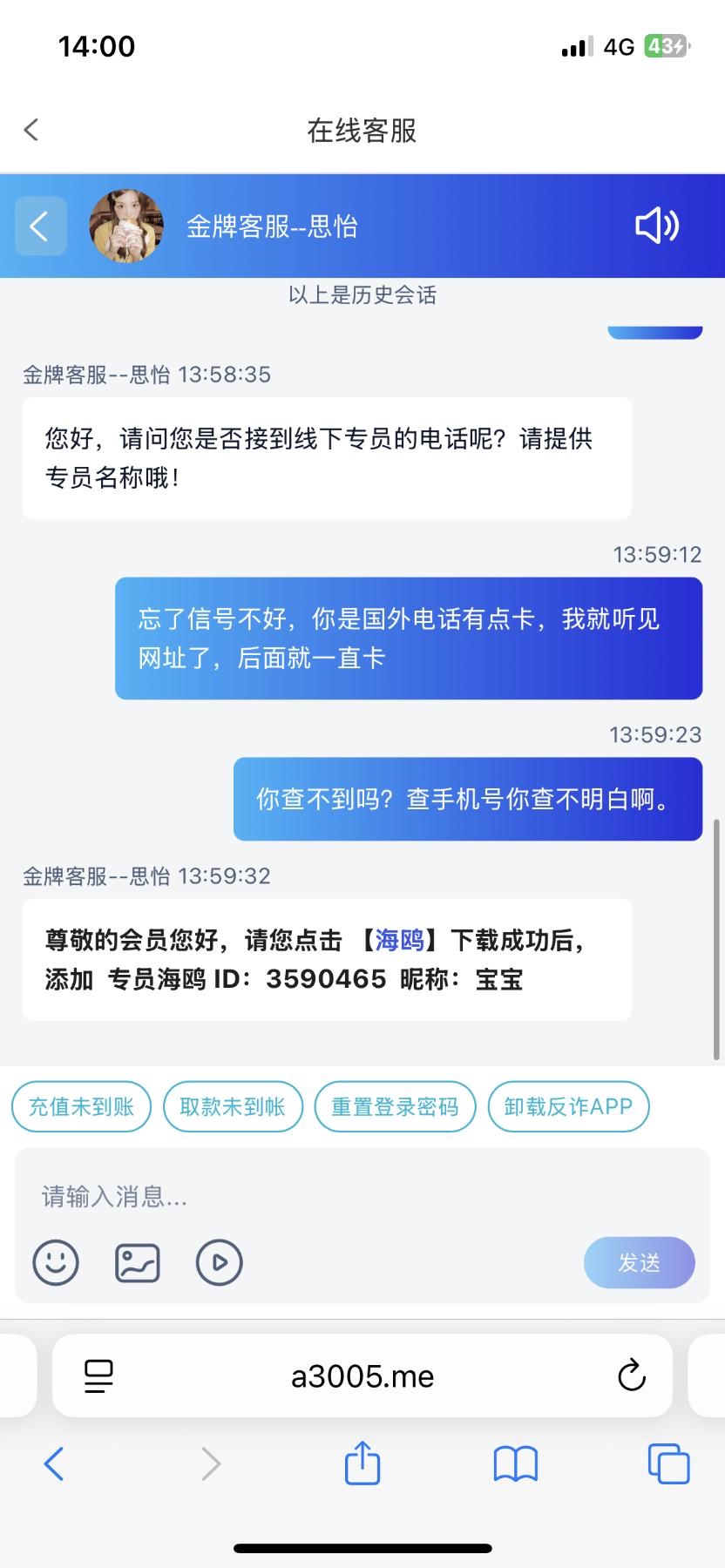725x1568 pixels.
Task: Open the Safari page settings menu
Action: [98, 1376]
